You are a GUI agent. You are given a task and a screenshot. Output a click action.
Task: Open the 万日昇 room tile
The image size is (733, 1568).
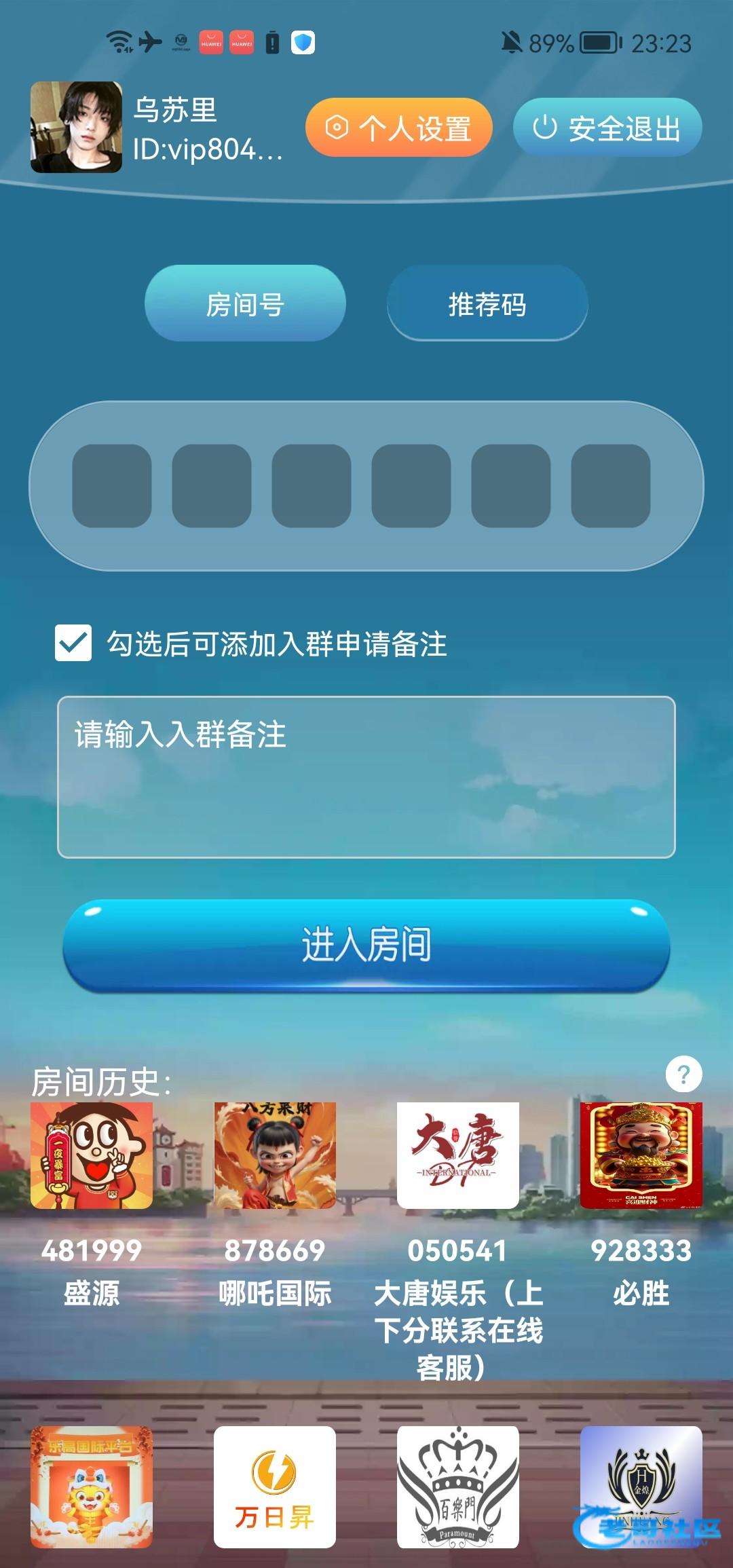pyautogui.click(x=275, y=1487)
